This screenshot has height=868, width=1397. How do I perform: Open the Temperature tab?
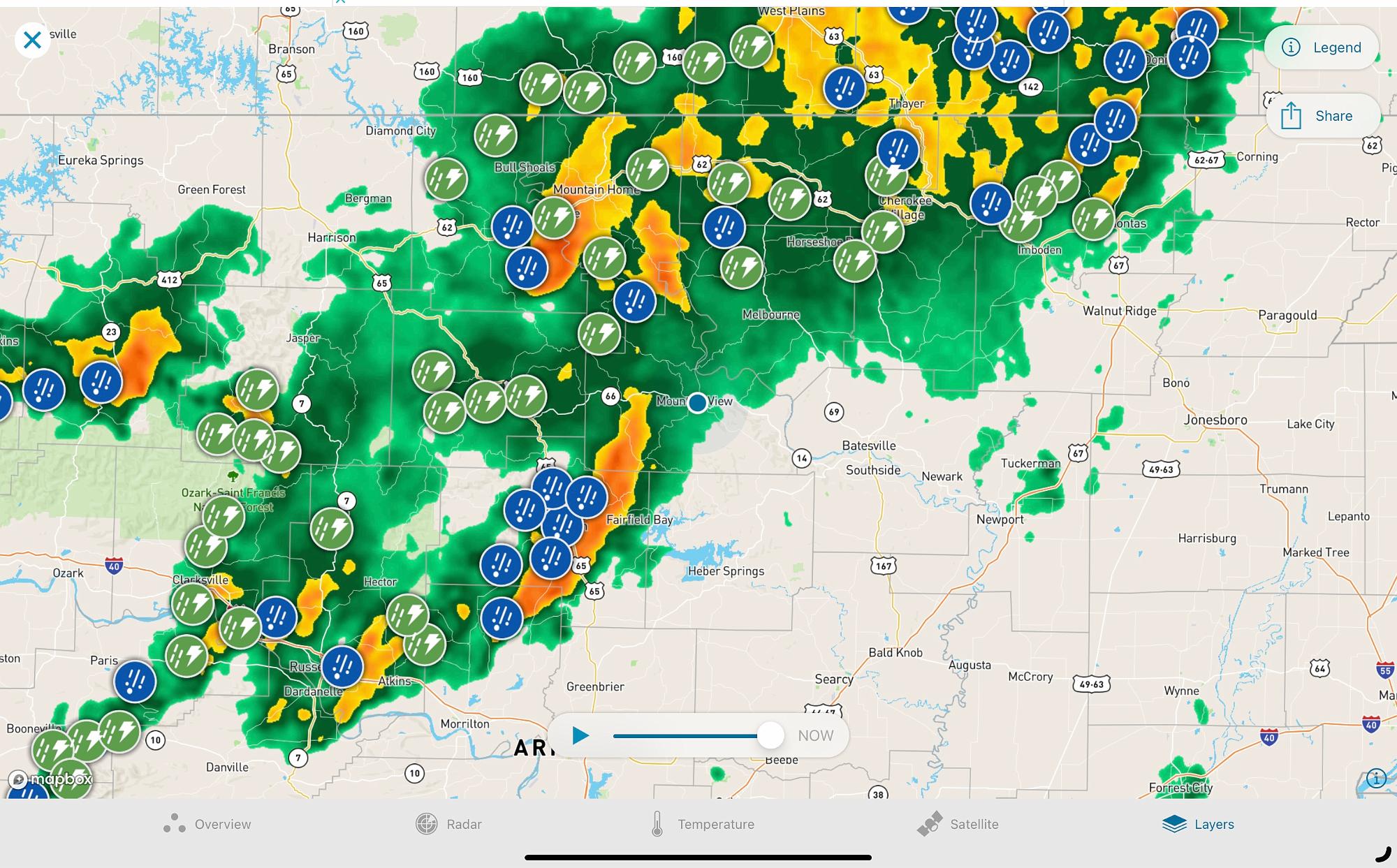(701, 824)
